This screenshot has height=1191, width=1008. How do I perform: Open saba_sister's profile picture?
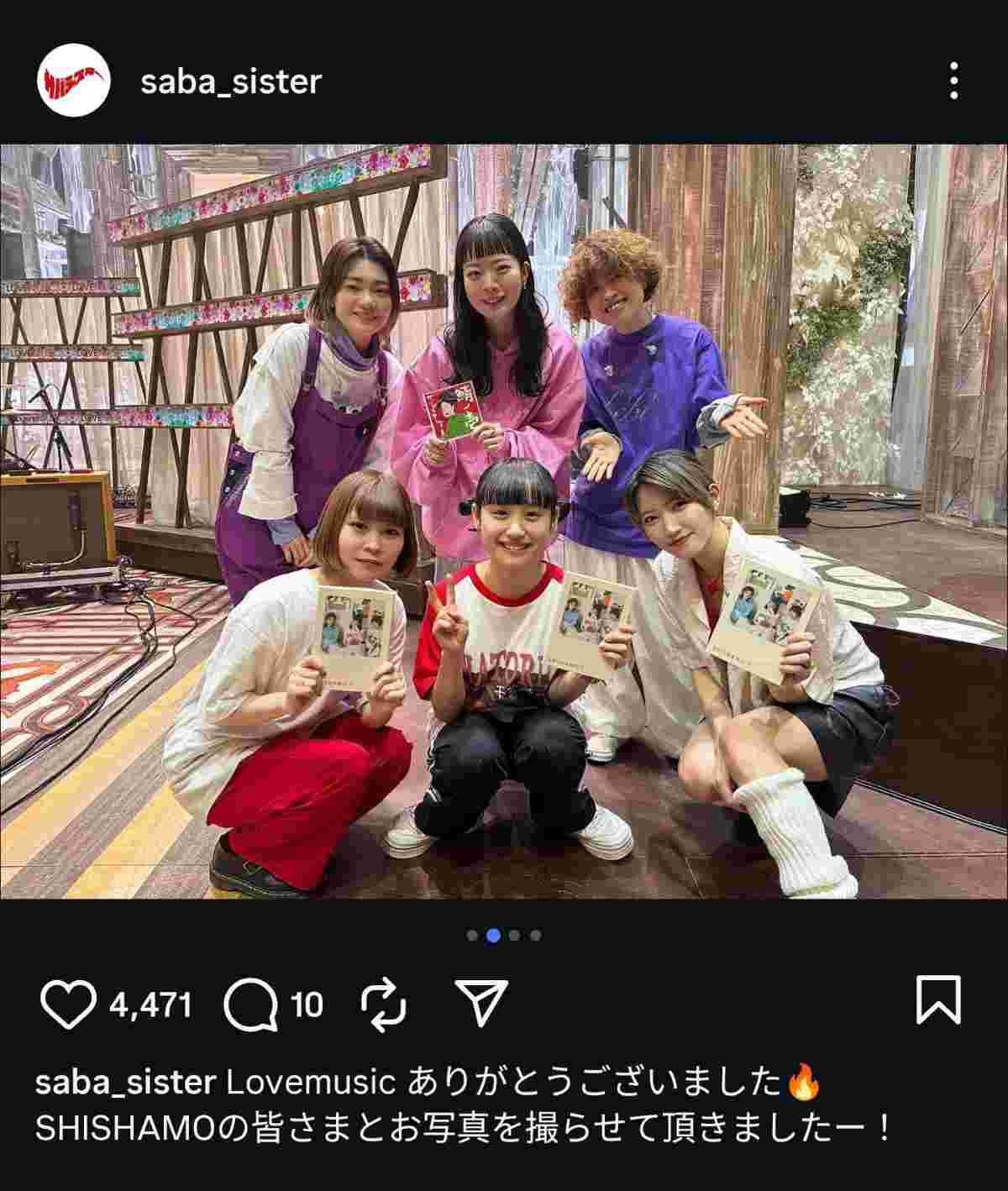coord(73,81)
